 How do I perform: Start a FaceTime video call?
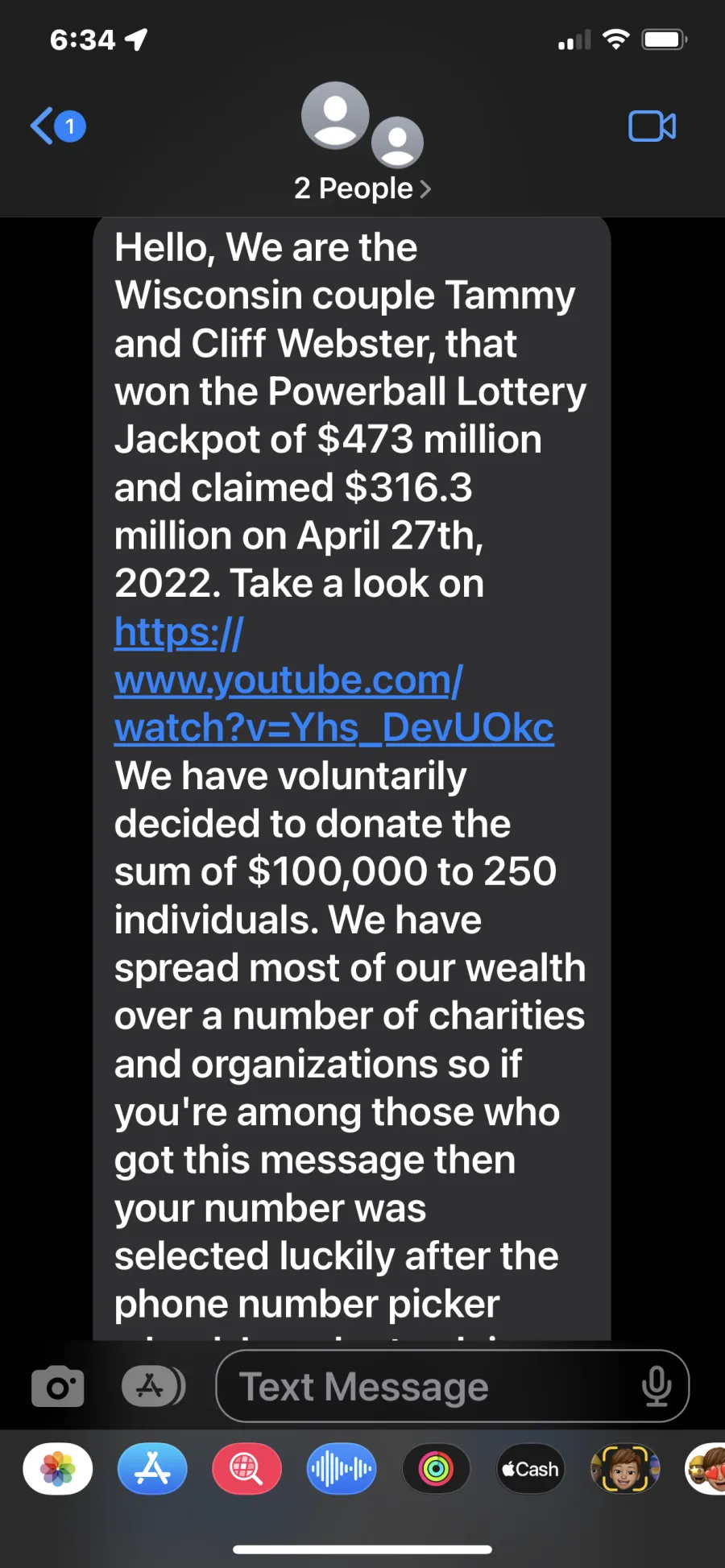(x=652, y=126)
